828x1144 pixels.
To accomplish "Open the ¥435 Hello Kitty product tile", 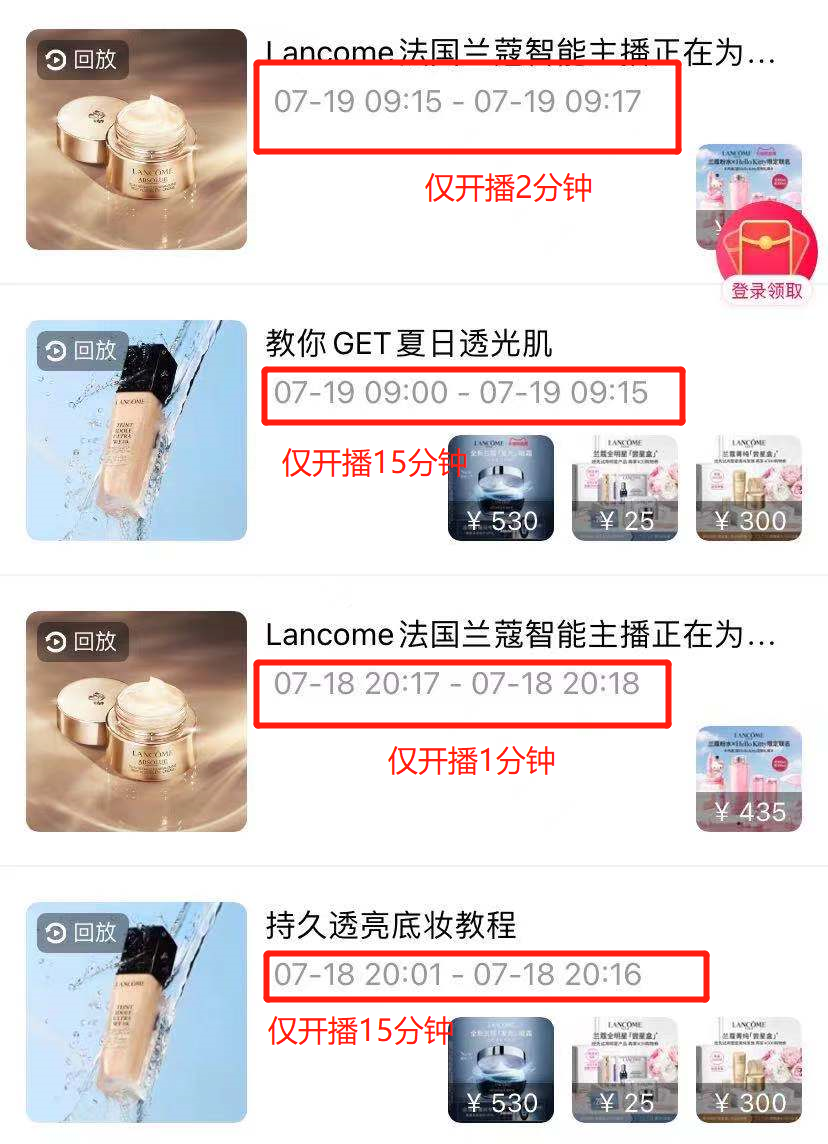I will pyautogui.click(x=749, y=779).
